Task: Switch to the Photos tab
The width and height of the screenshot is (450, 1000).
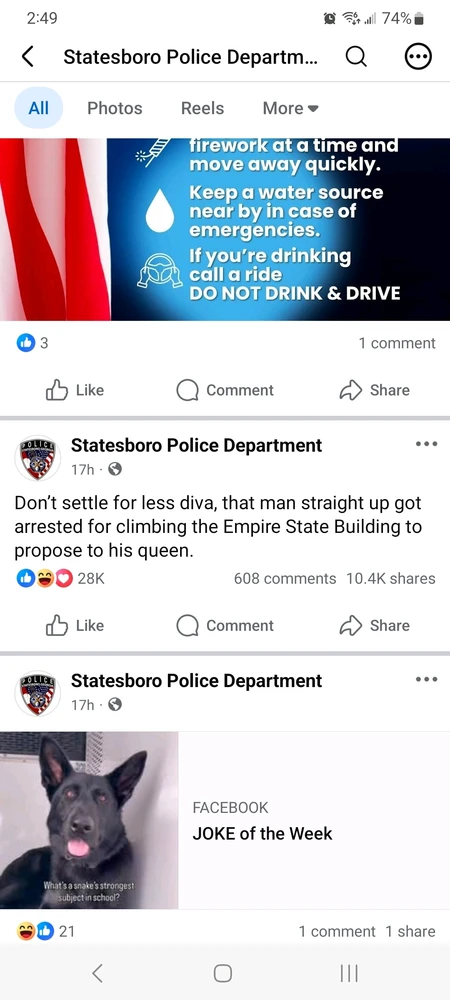Action: coord(115,108)
